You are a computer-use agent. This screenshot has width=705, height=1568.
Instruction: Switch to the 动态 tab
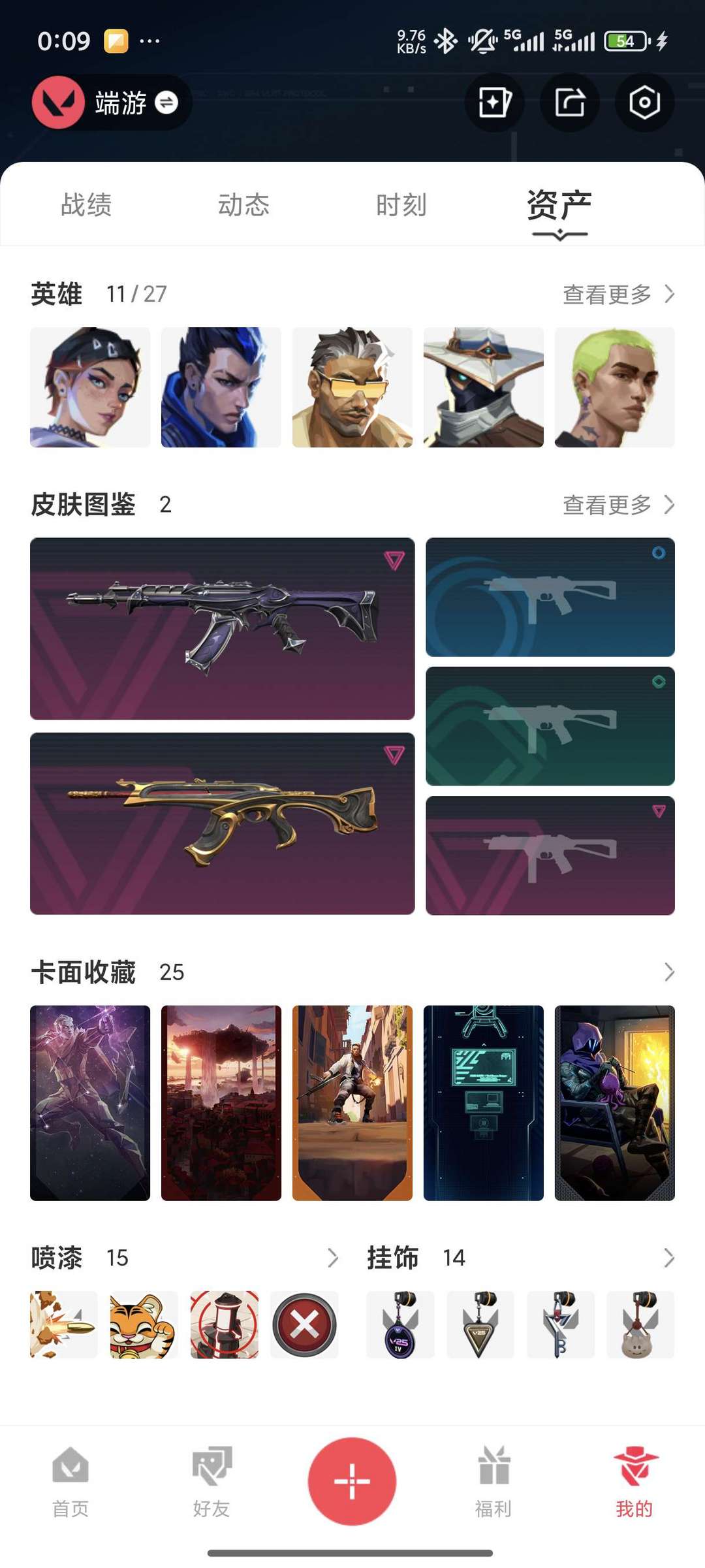coord(243,204)
